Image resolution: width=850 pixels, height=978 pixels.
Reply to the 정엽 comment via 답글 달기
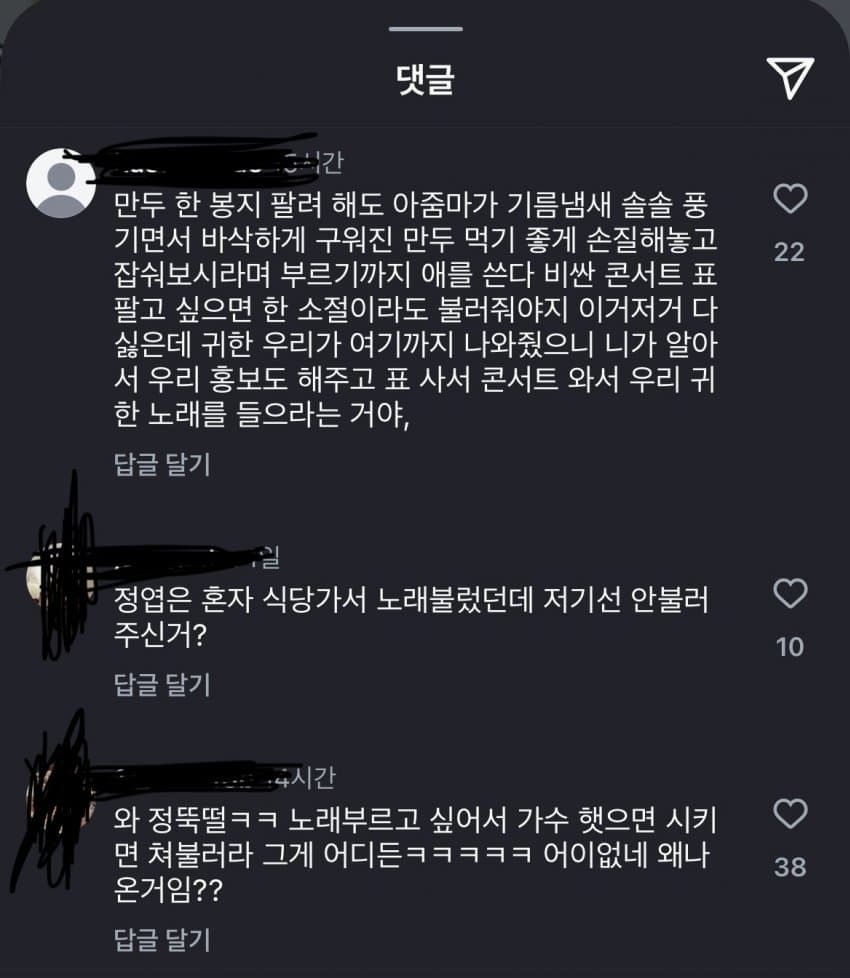[x=161, y=684]
